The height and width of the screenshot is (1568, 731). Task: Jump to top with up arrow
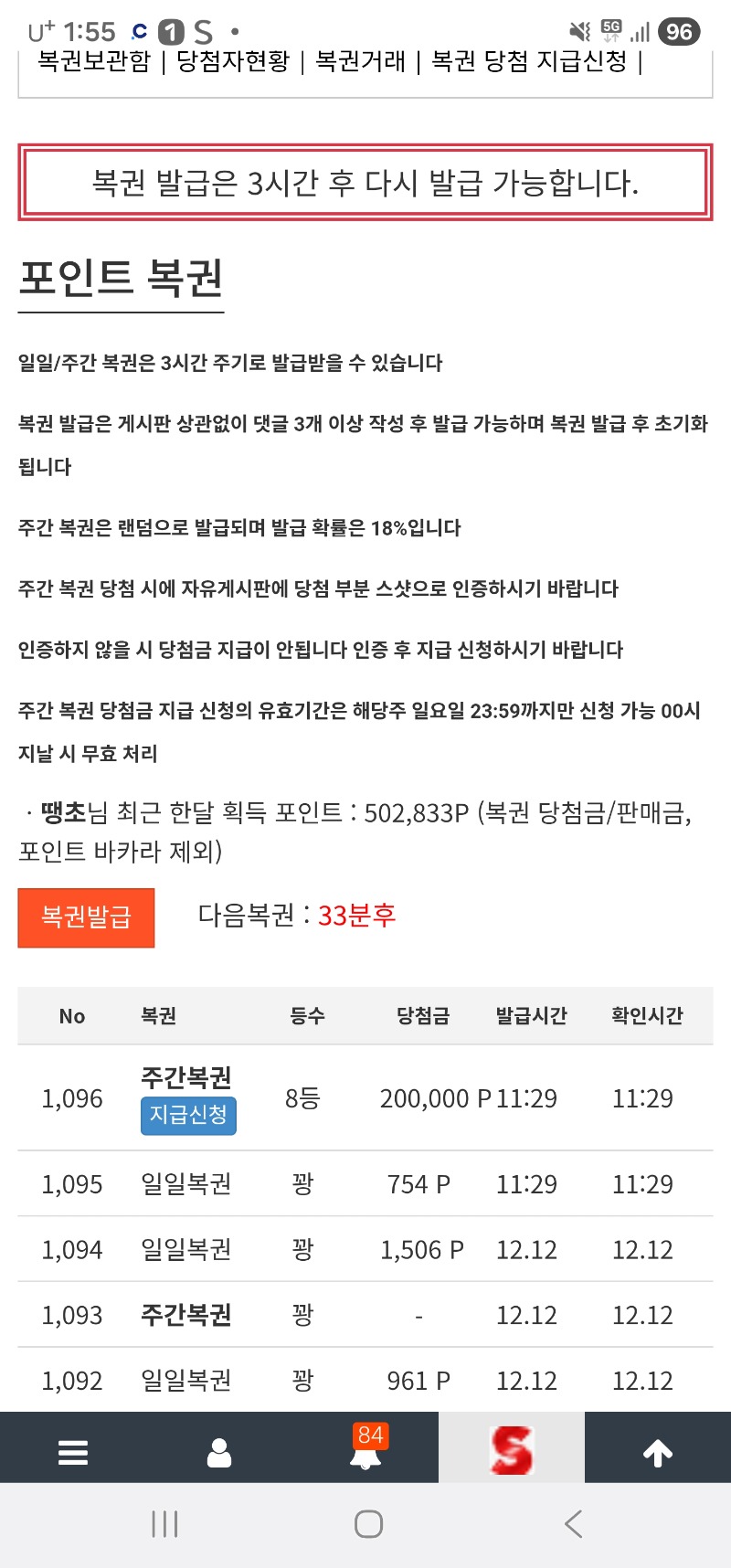658,1451
